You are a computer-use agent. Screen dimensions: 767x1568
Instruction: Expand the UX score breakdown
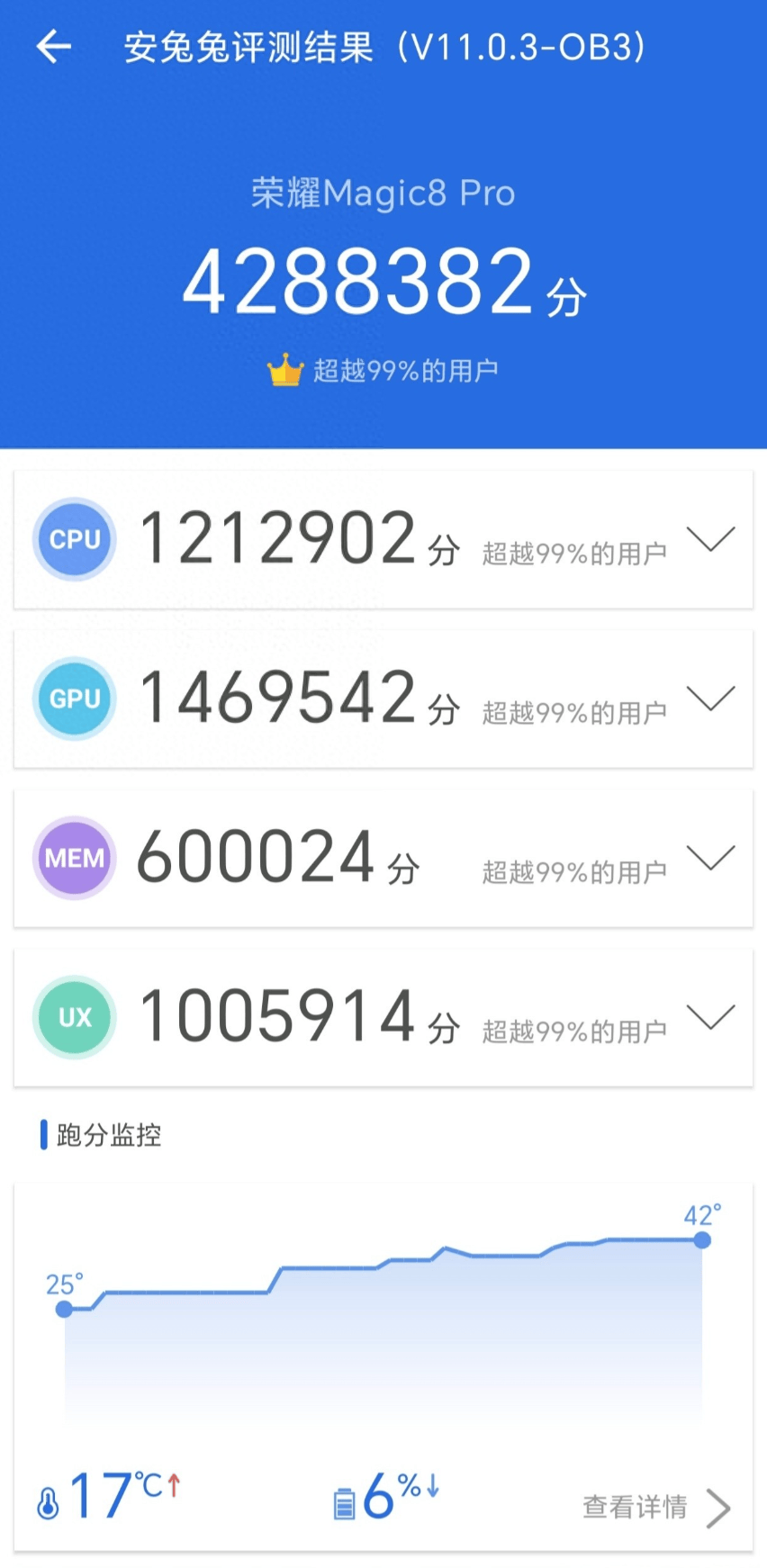click(x=710, y=1016)
